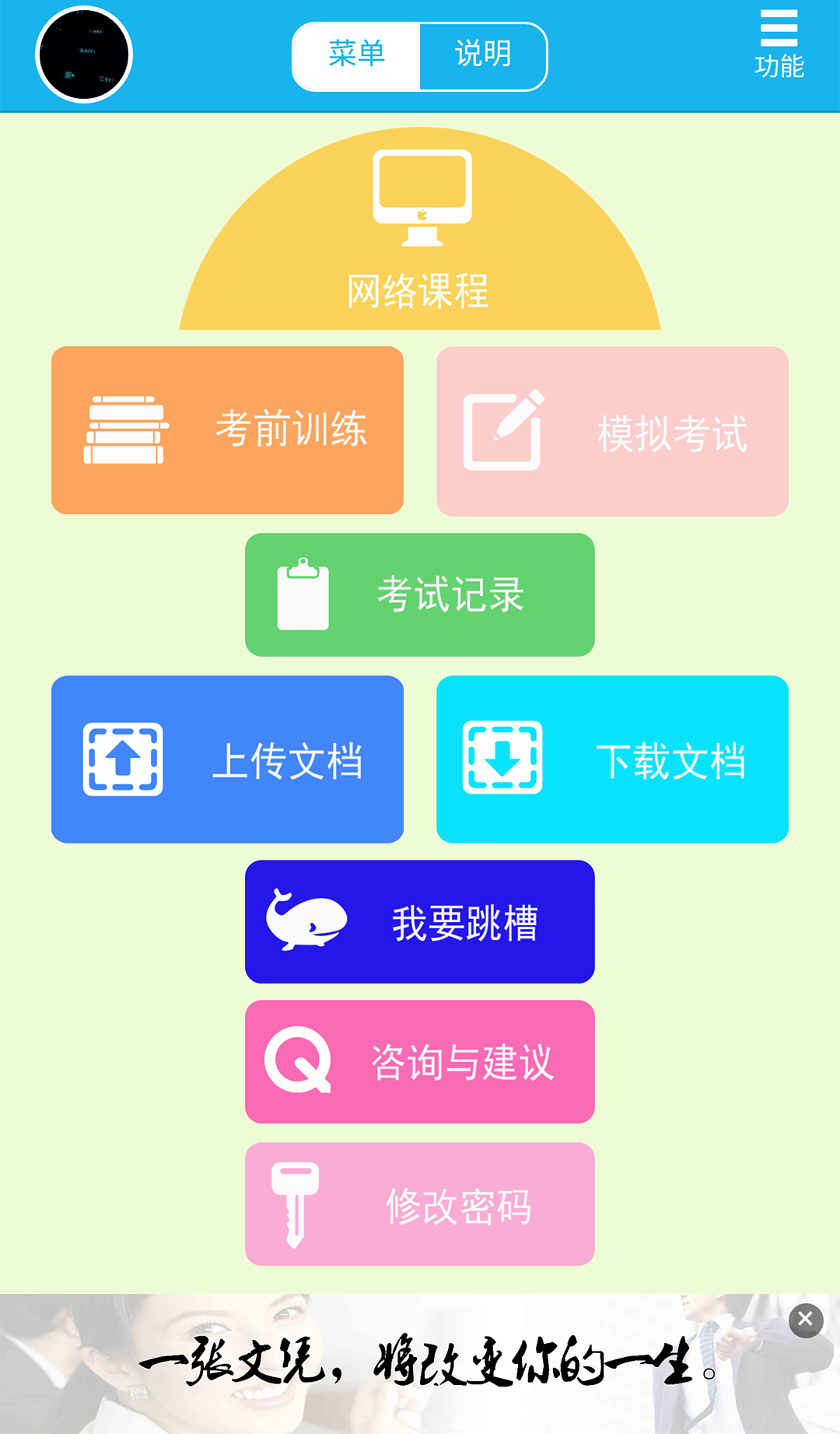840x1434 pixels.
Task: Select the books icon for 考前训练
Action: (127, 428)
